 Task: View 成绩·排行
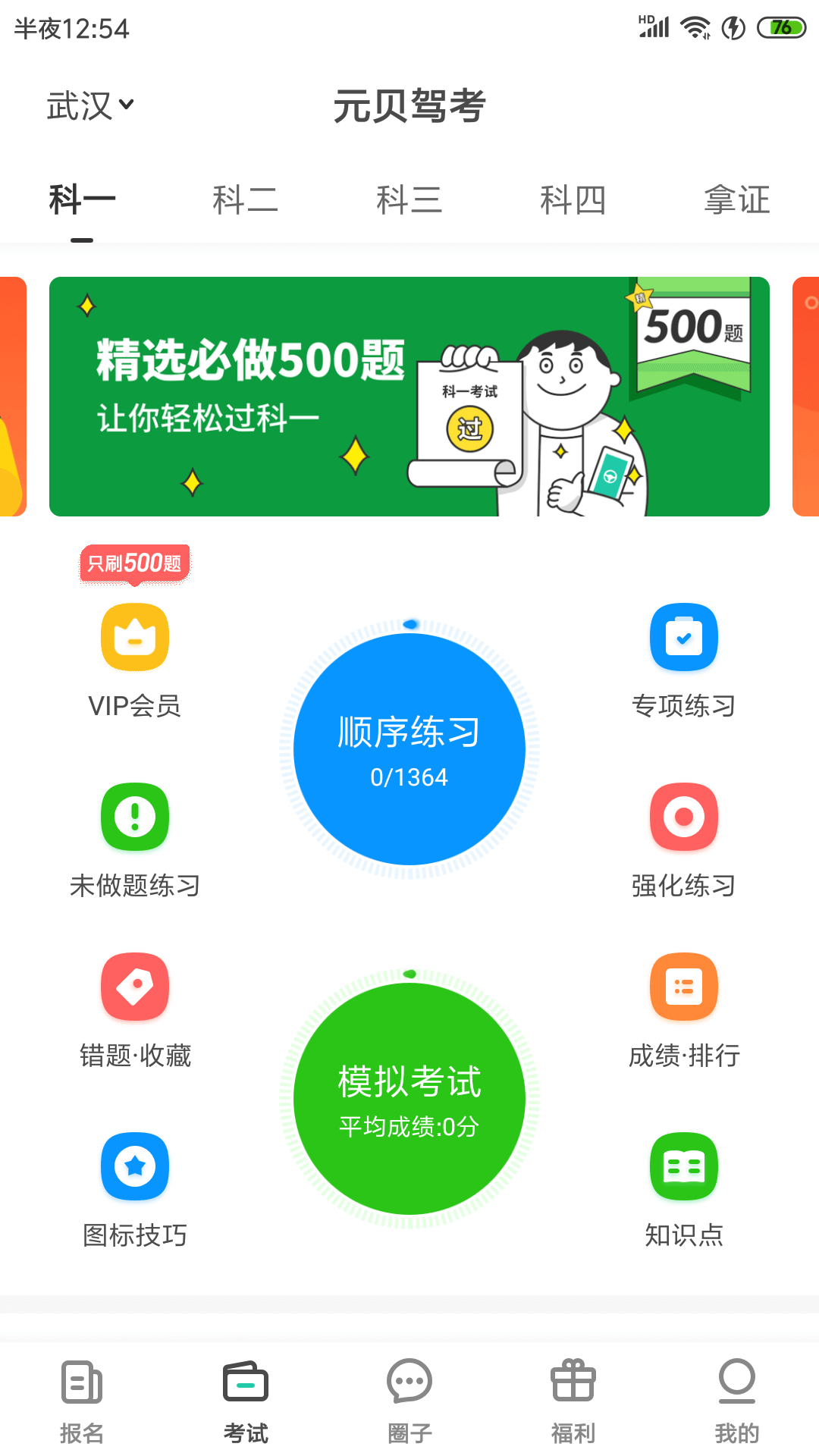pyautogui.click(x=684, y=1011)
